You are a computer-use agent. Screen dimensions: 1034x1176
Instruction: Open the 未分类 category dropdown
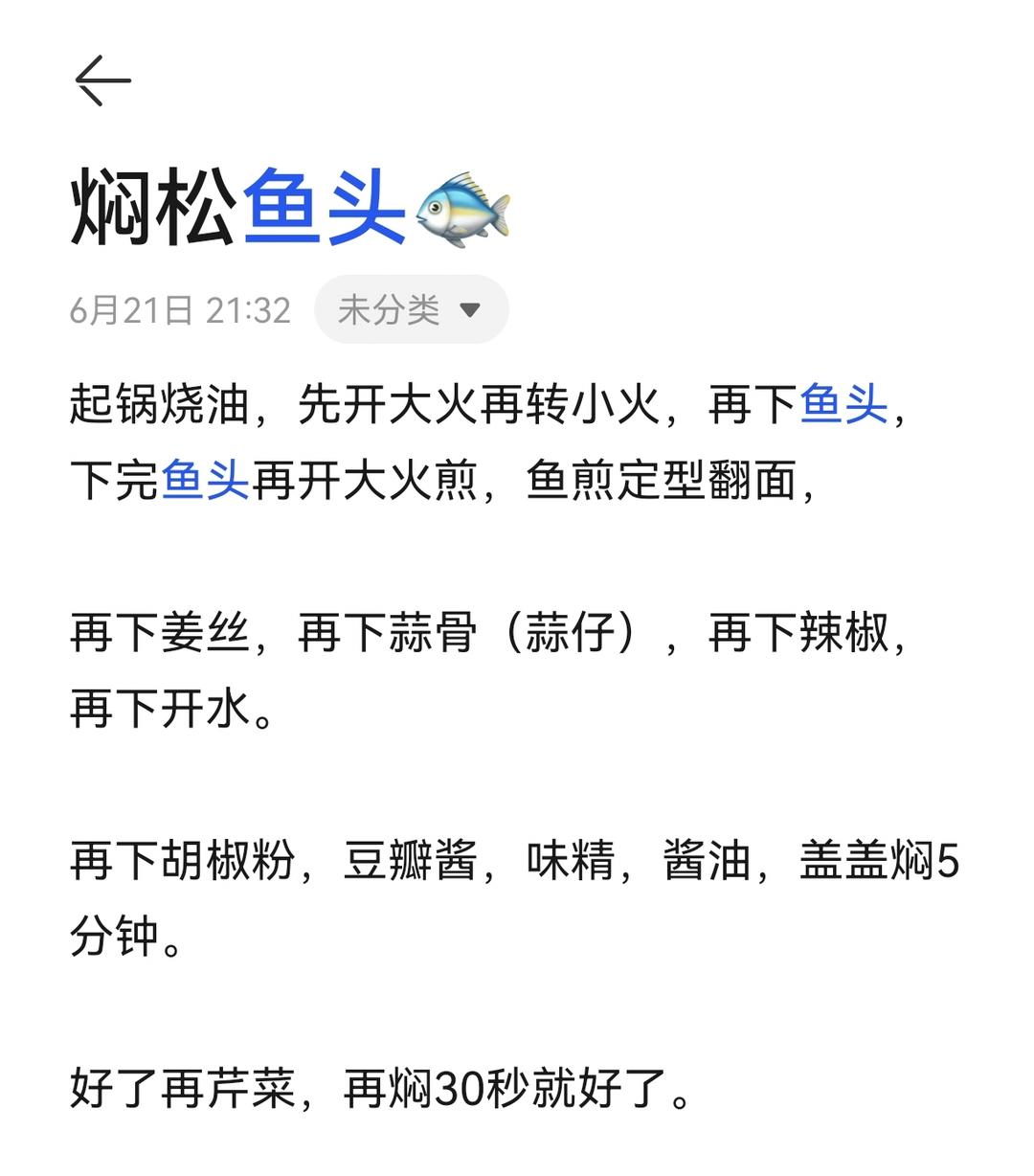(411, 309)
